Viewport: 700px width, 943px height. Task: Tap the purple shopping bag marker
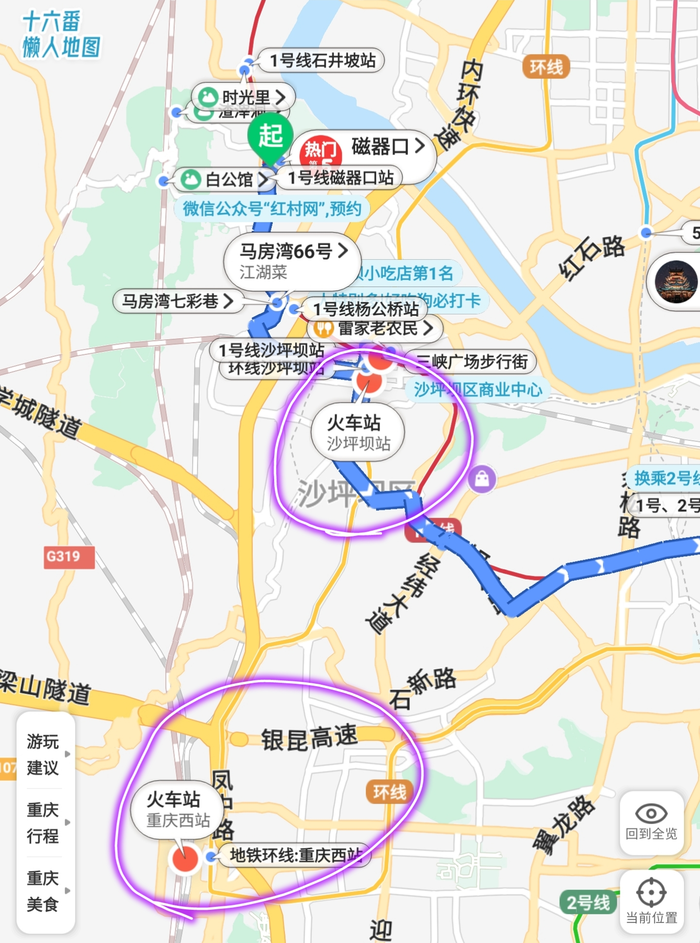[x=483, y=478]
